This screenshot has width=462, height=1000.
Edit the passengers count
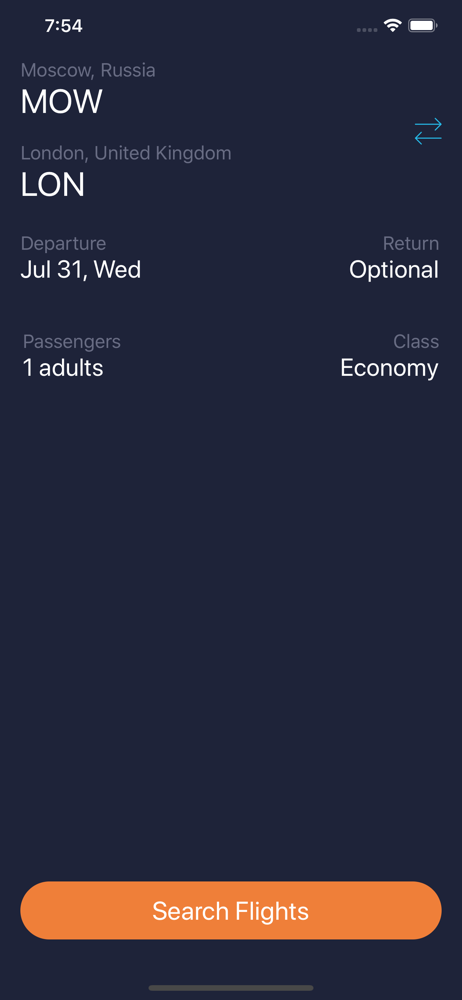point(63,367)
